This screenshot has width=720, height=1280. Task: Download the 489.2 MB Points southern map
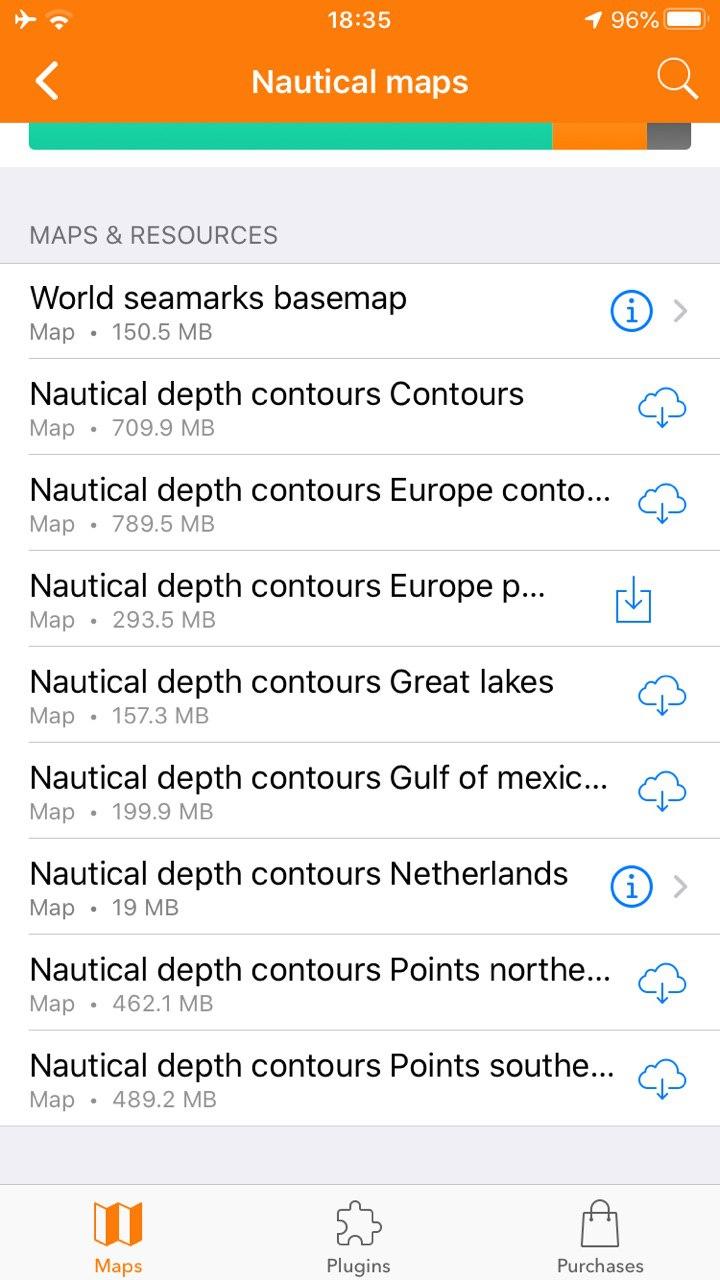click(662, 1080)
